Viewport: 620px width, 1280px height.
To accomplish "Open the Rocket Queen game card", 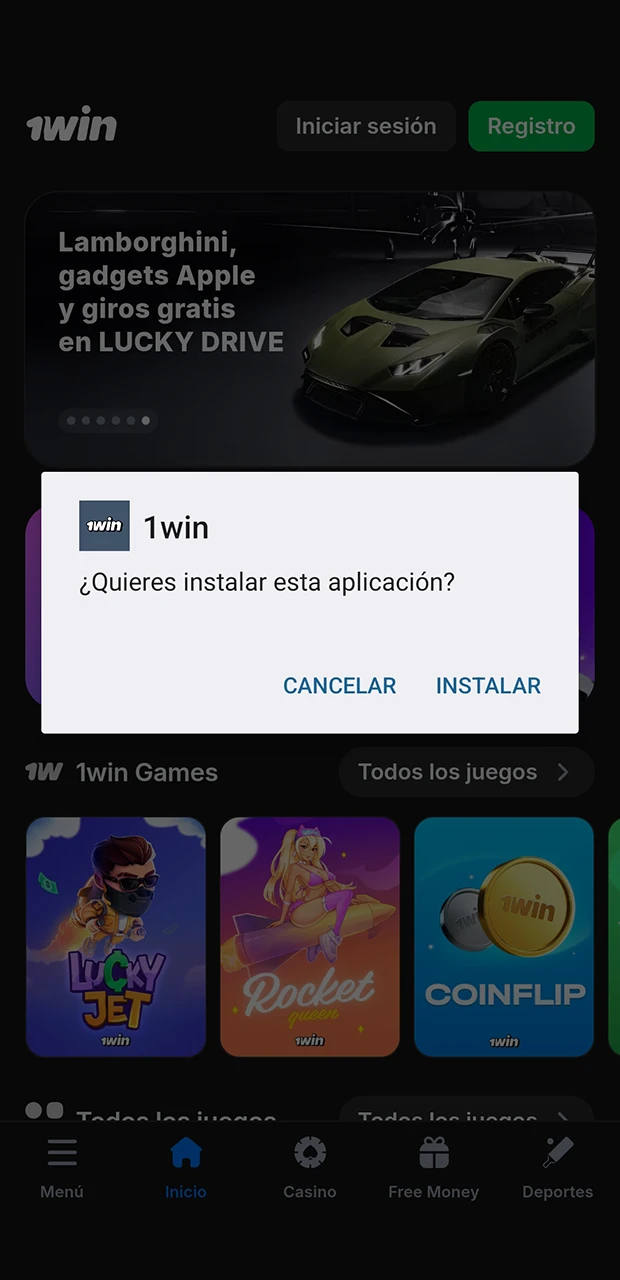I will (310, 937).
